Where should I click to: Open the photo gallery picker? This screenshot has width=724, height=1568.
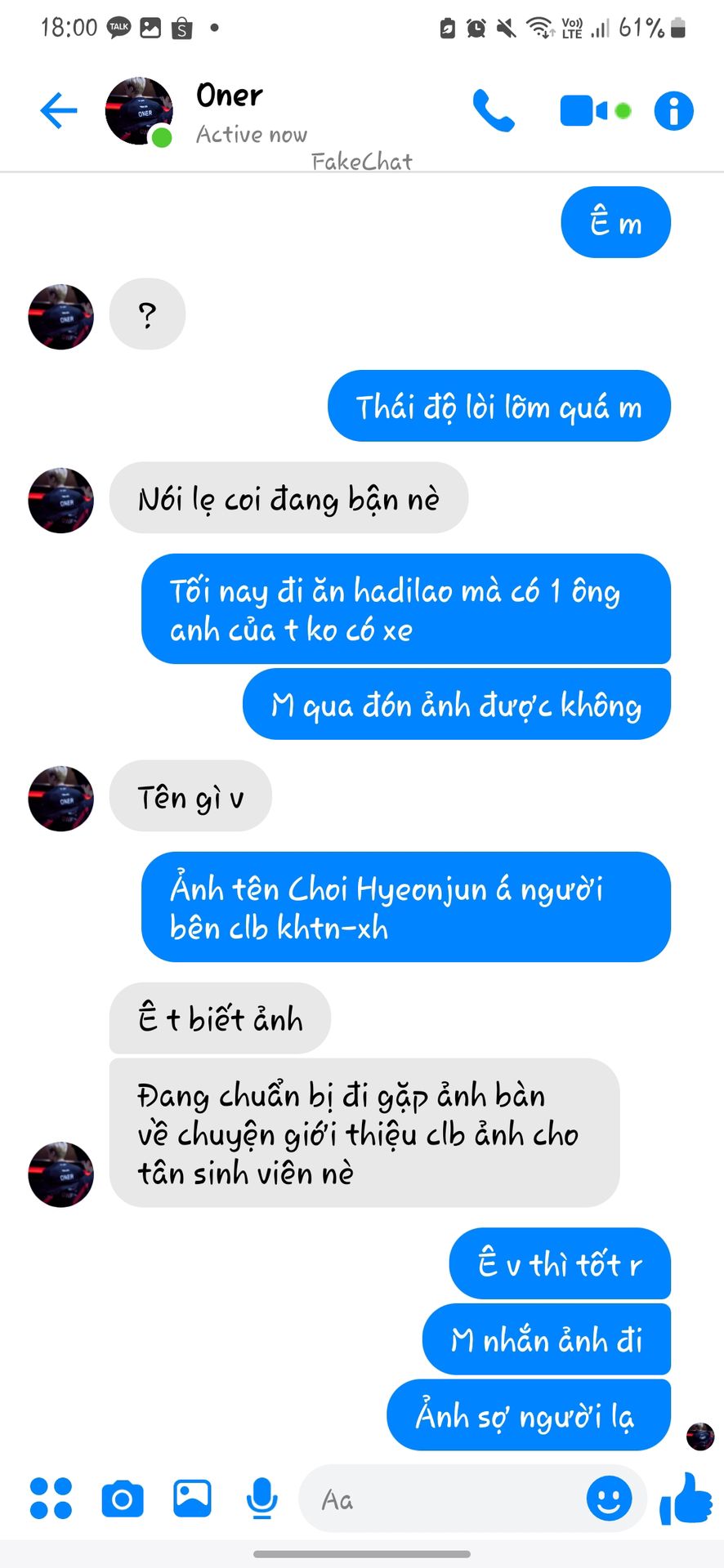(x=193, y=1498)
